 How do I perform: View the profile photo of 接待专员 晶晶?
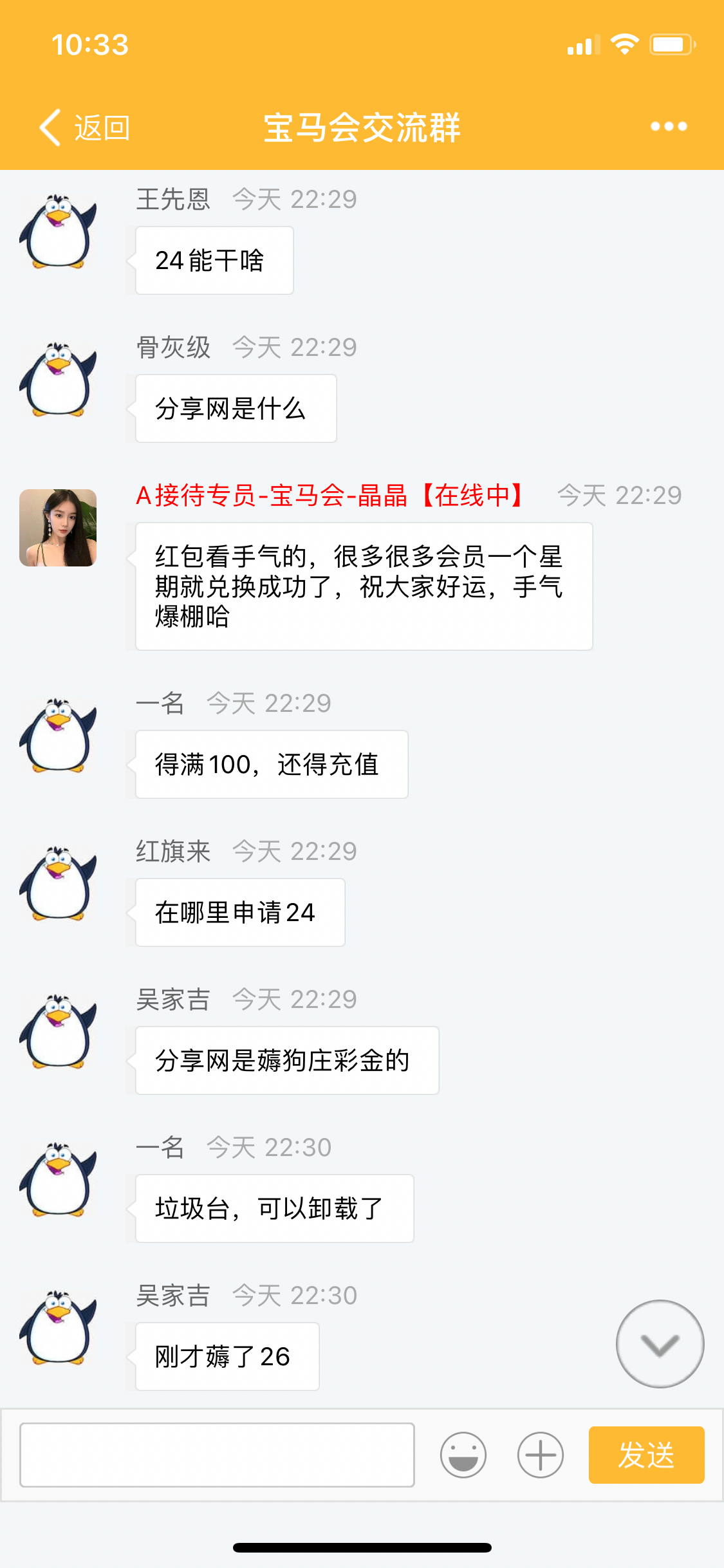(x=58, y=528)
